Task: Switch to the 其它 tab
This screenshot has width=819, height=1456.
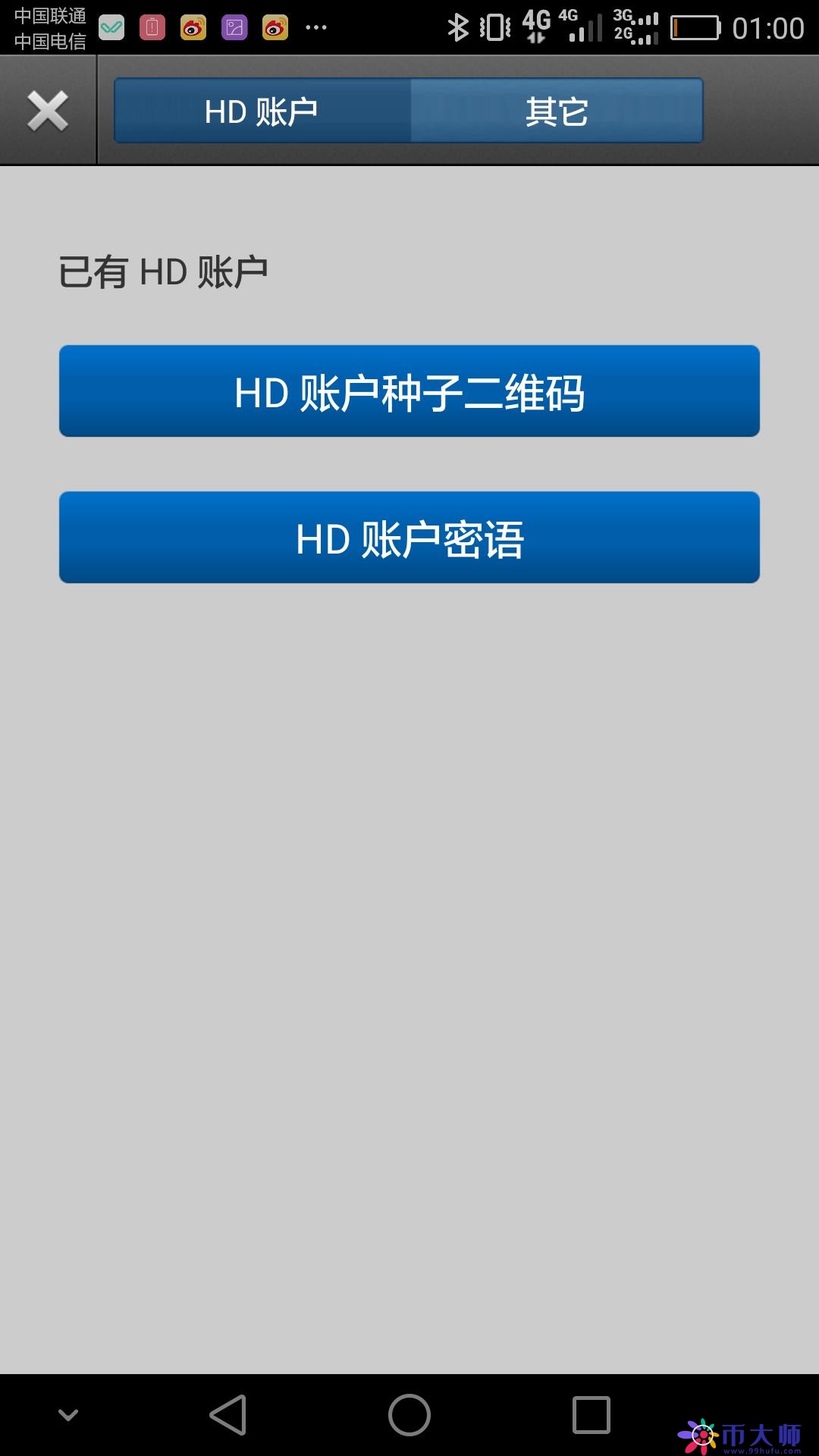Action: [x=556, y=111]
